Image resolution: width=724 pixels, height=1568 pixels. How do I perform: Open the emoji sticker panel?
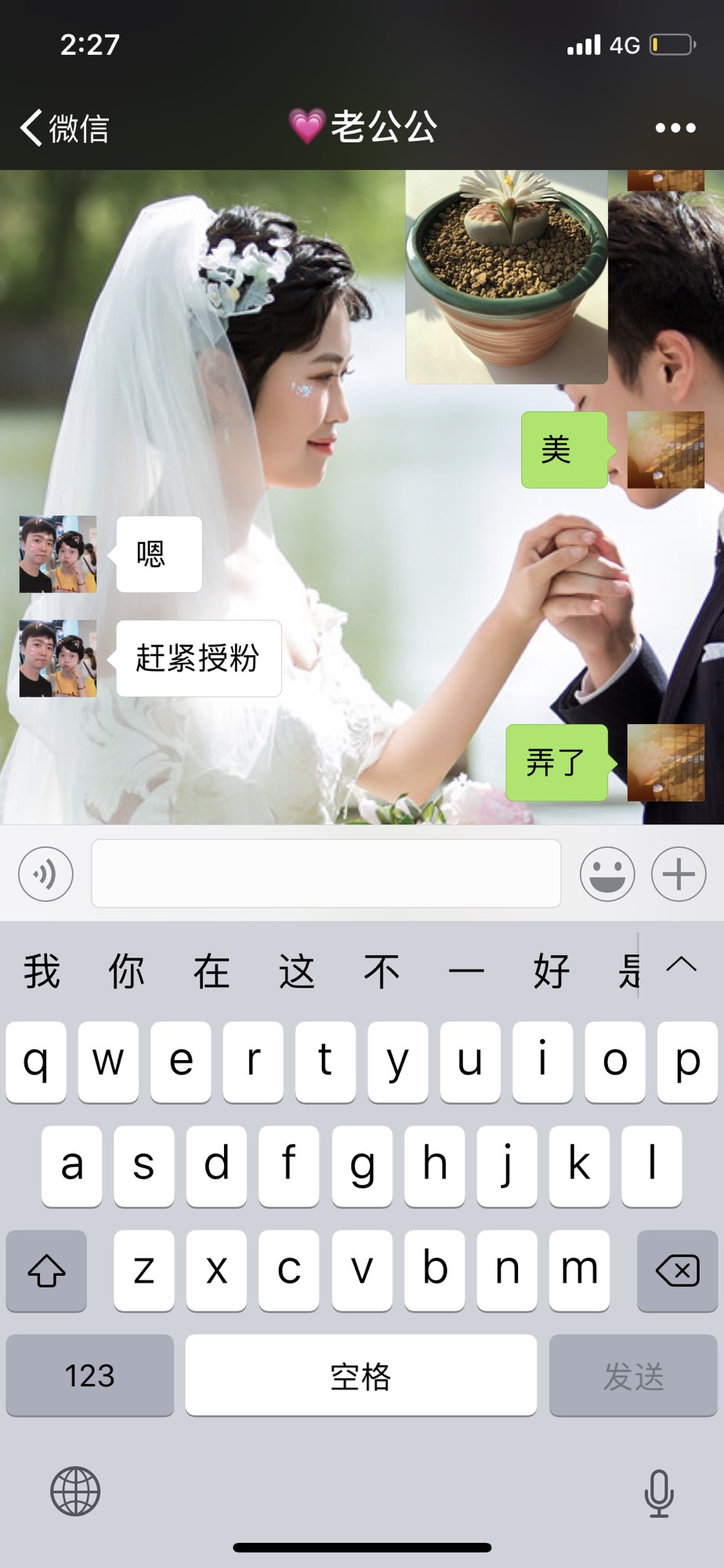tap(607, 874)
